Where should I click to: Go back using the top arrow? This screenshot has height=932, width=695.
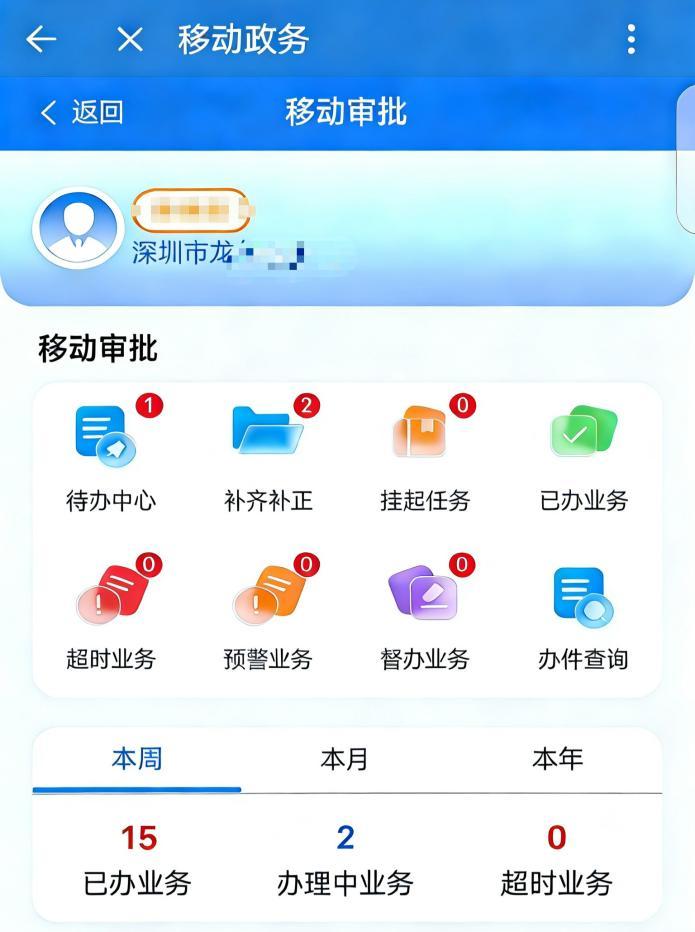click(x=41, y=40)
